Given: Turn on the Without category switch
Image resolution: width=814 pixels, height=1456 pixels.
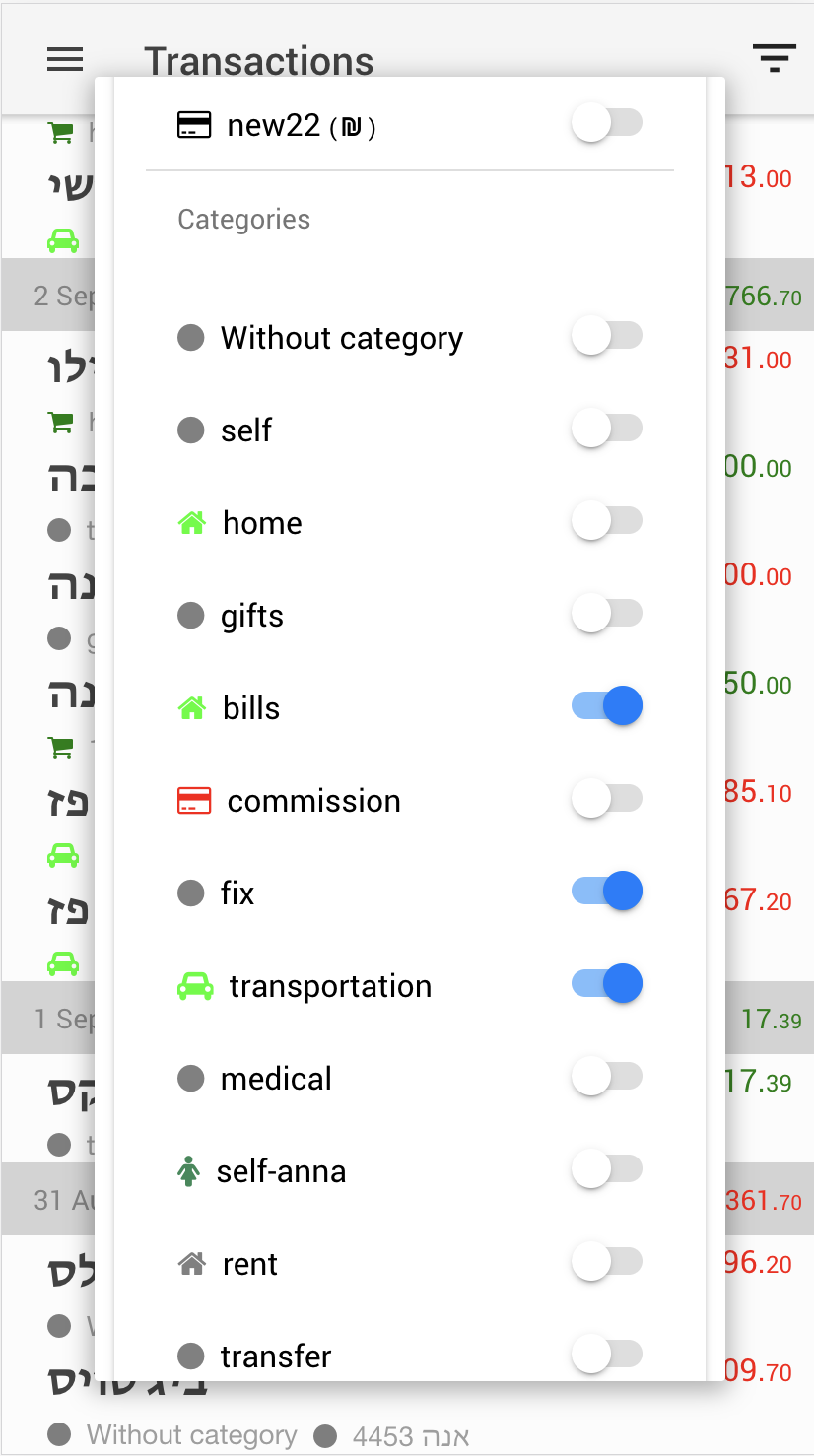Looking at the screenshot, I should 605,335.
